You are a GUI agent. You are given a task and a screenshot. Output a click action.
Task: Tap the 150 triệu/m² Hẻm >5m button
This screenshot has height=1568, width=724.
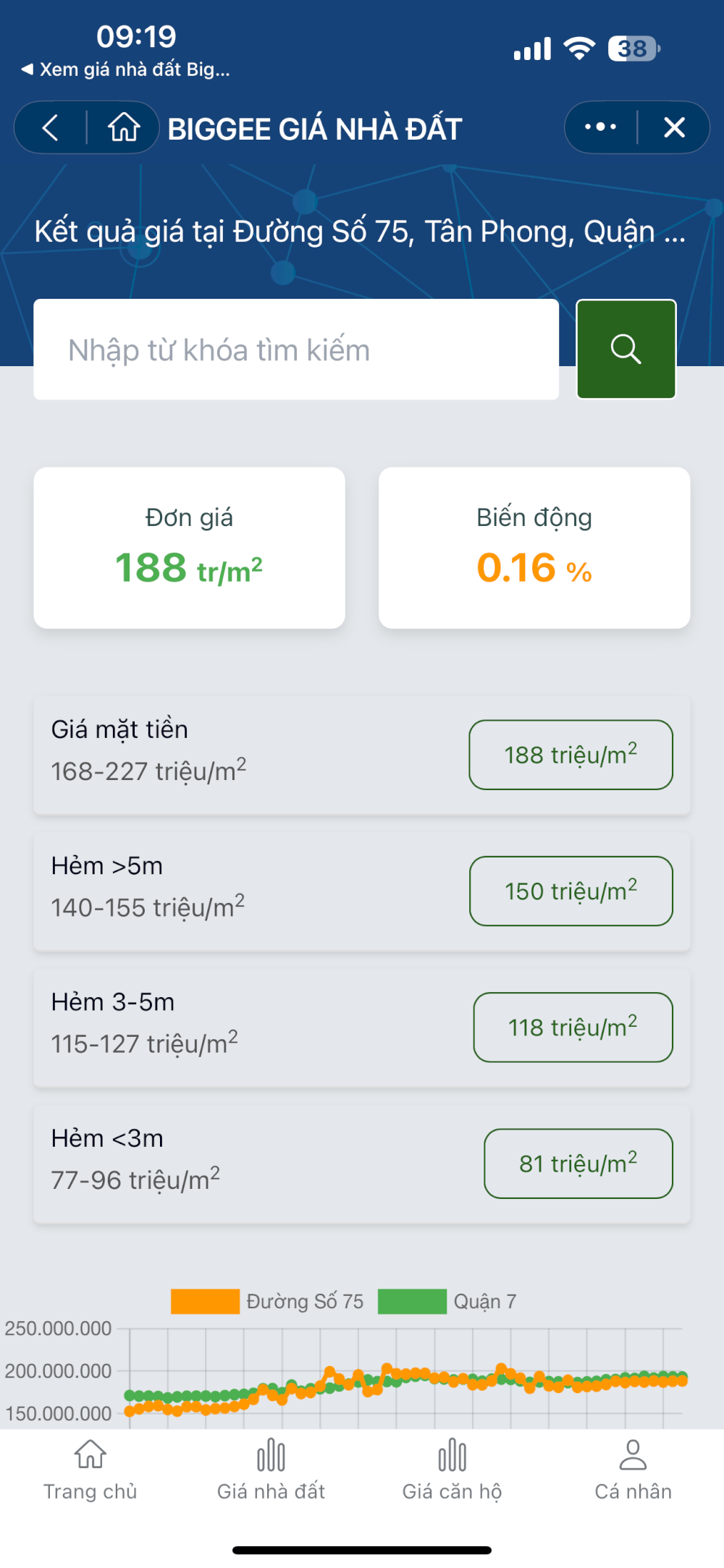(x=571, y=891)
